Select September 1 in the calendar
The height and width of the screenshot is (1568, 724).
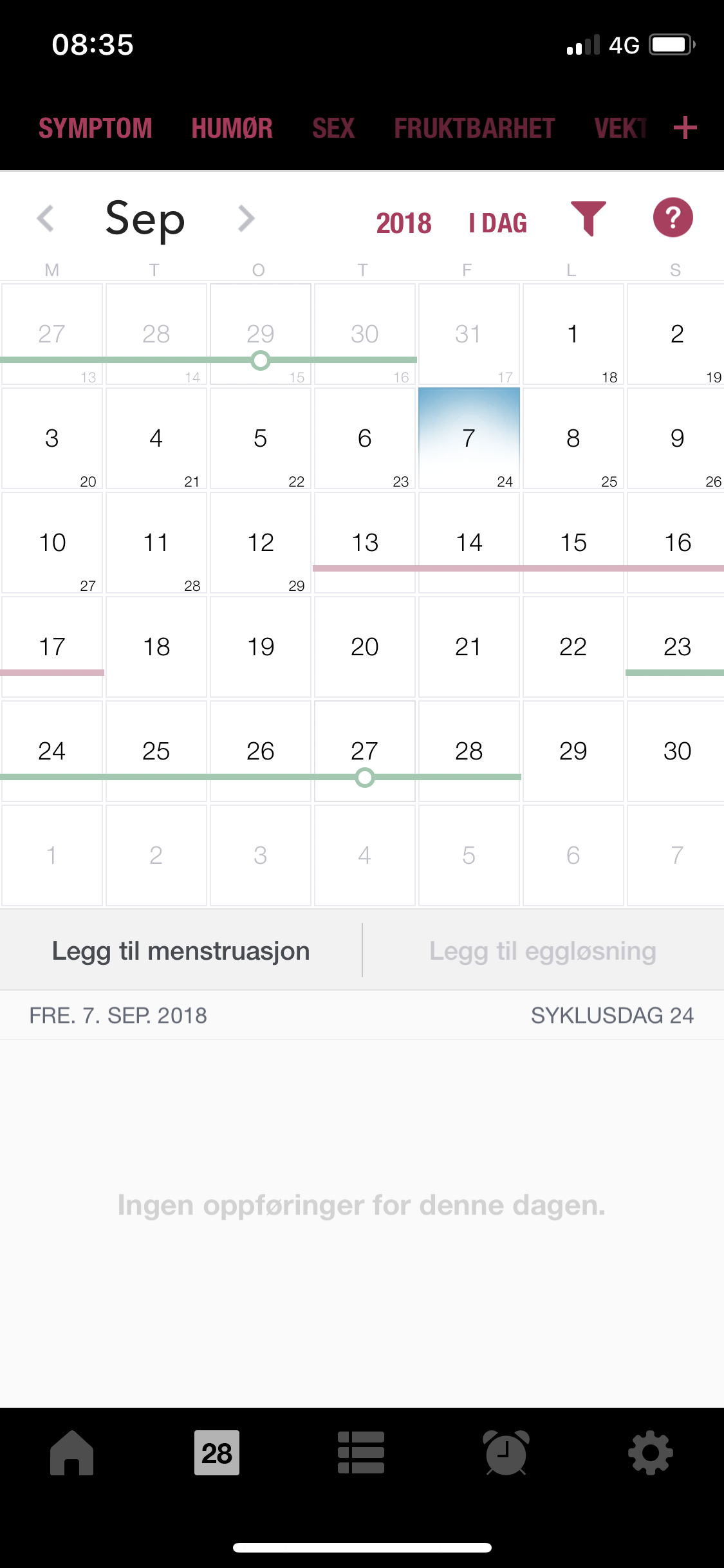[573, 334]
